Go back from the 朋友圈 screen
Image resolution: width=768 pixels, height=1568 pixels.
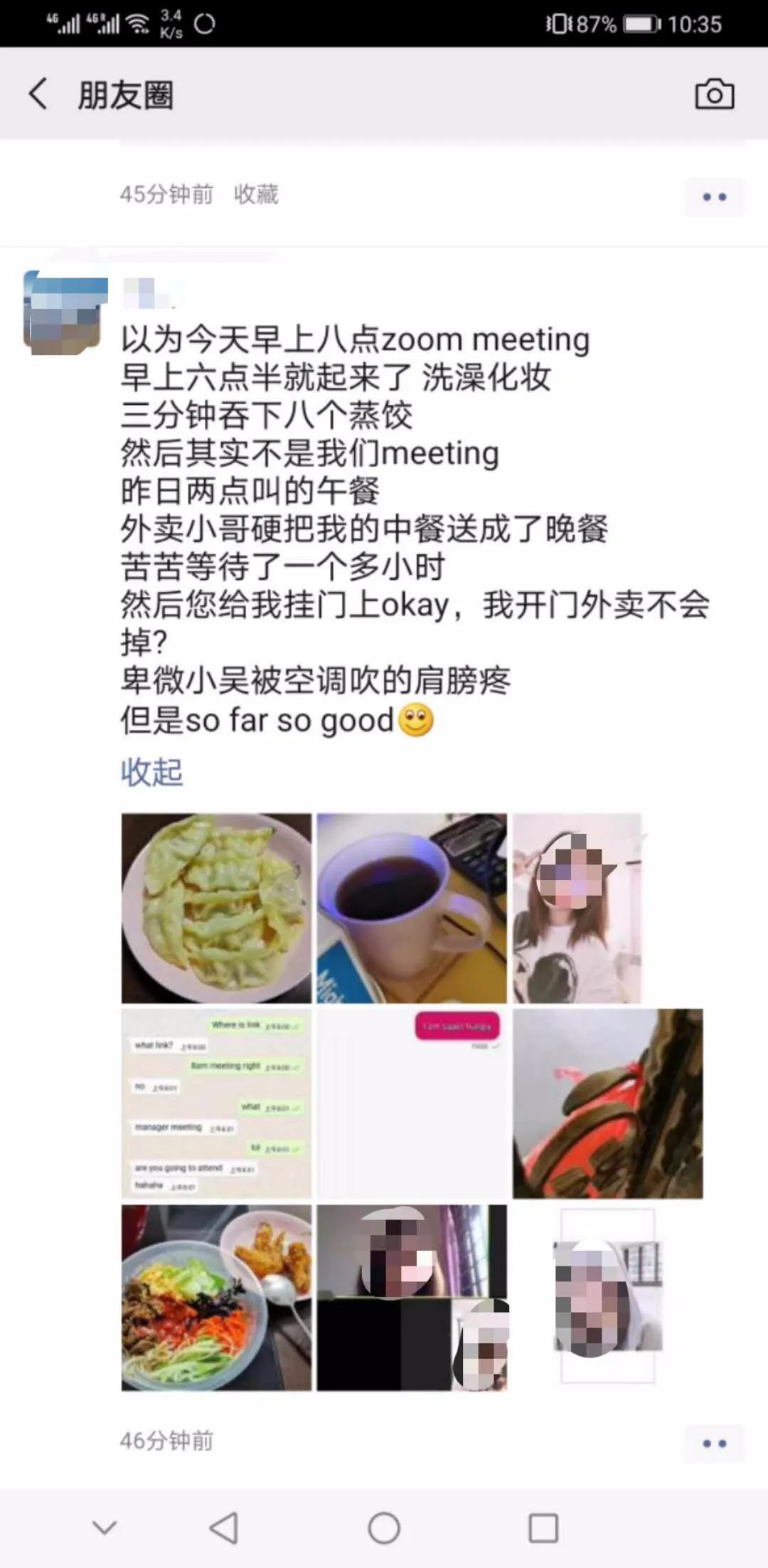click(38, 94)
